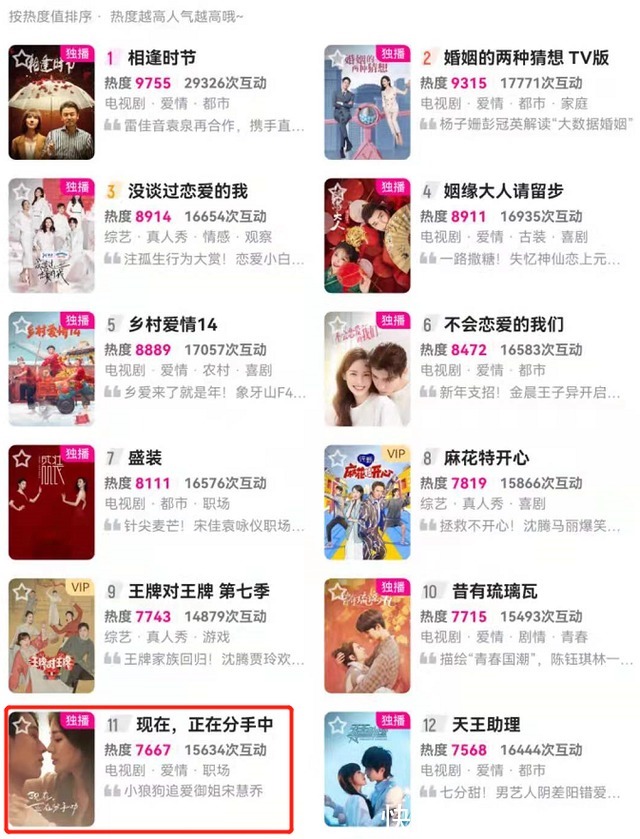Screen dimensions: 640x839
Task: Favorite 相逢时节 with its star icon
Action: [x=22, y=59]
